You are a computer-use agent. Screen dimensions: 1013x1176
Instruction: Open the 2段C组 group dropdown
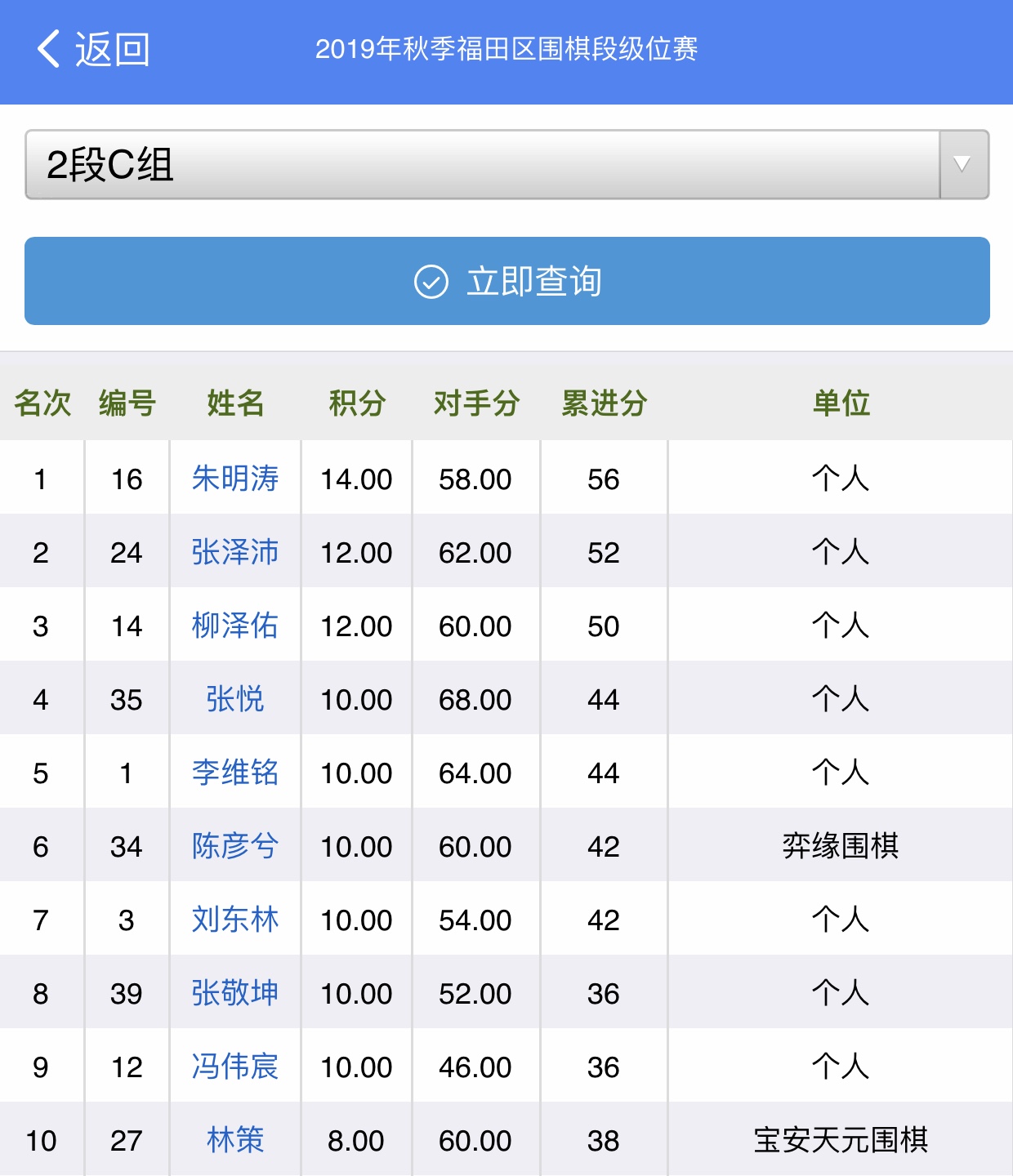click(x=506, y=165)
